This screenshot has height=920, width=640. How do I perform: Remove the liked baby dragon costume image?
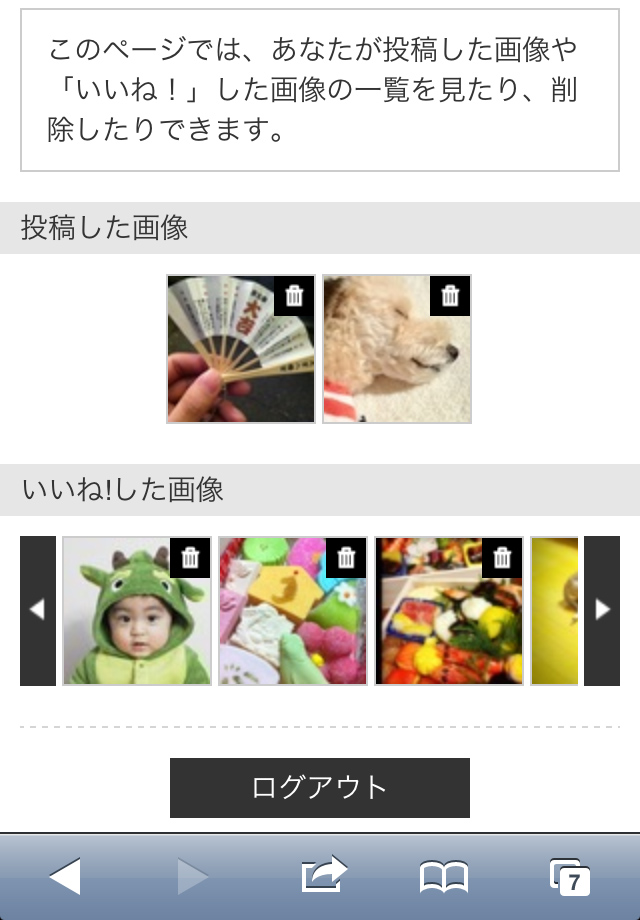(190, 558)
